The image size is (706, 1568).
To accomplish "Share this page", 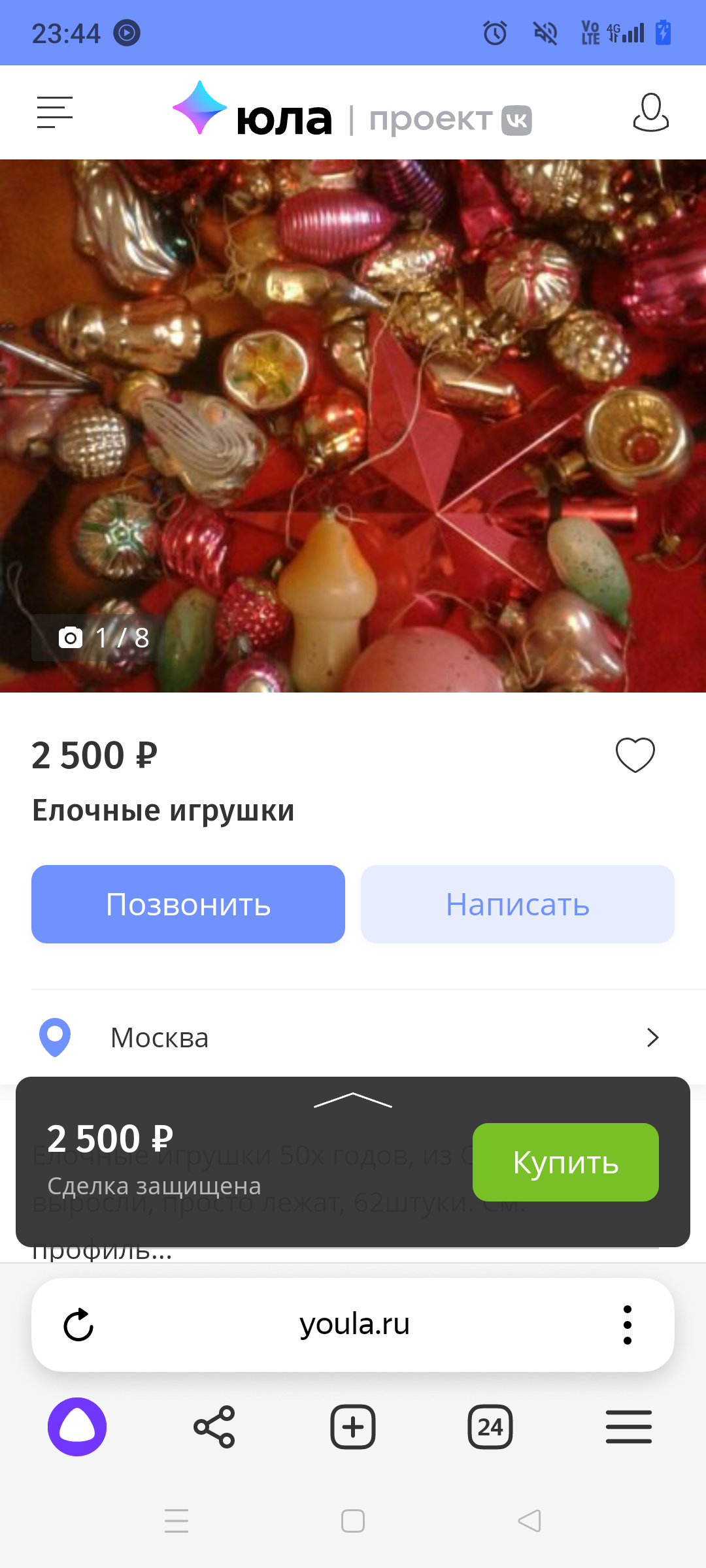I will (214, 1427).
